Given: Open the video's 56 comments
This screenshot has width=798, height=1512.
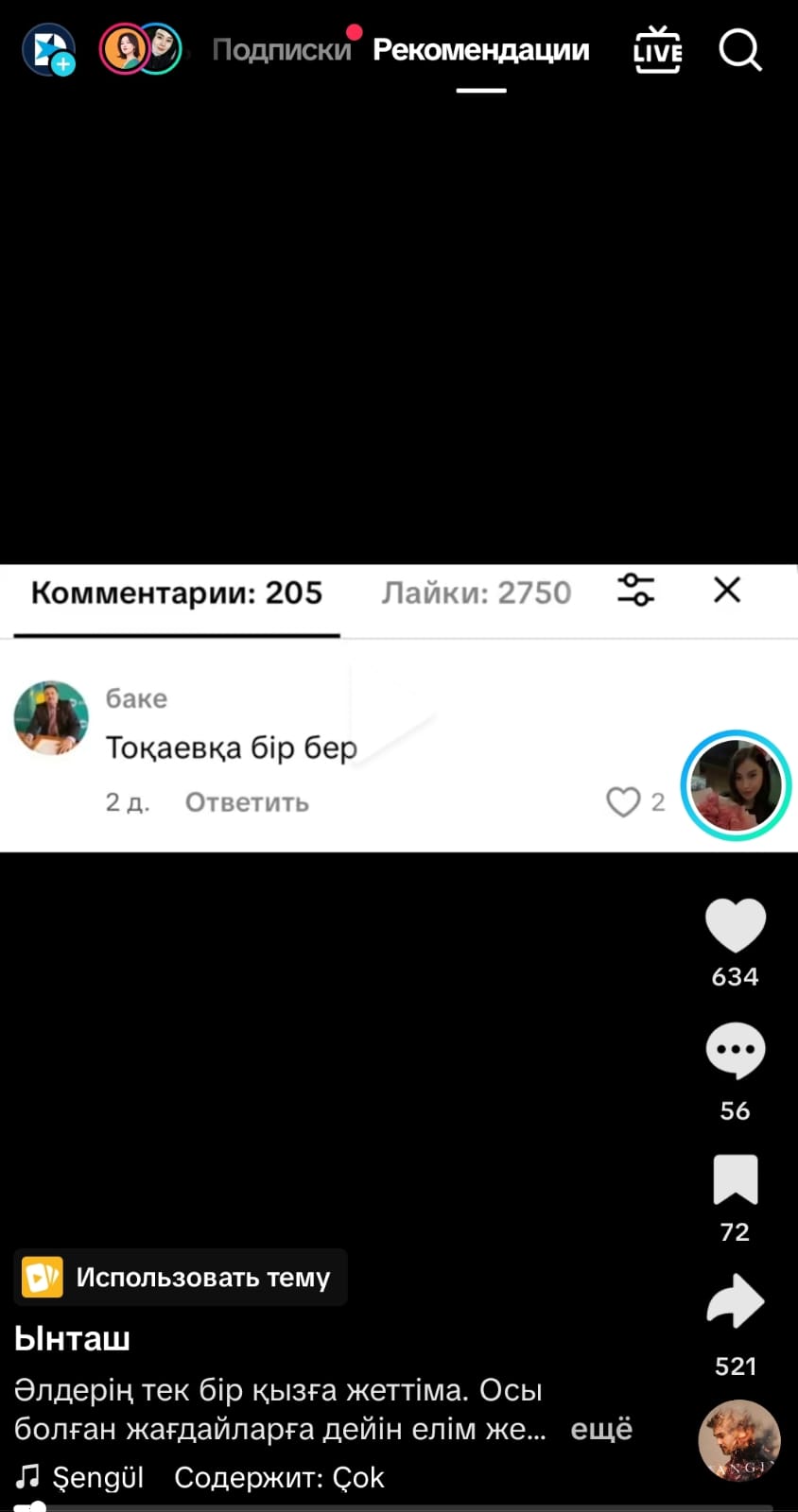Looking at the screenshot, I should (x=735, y=1051).
